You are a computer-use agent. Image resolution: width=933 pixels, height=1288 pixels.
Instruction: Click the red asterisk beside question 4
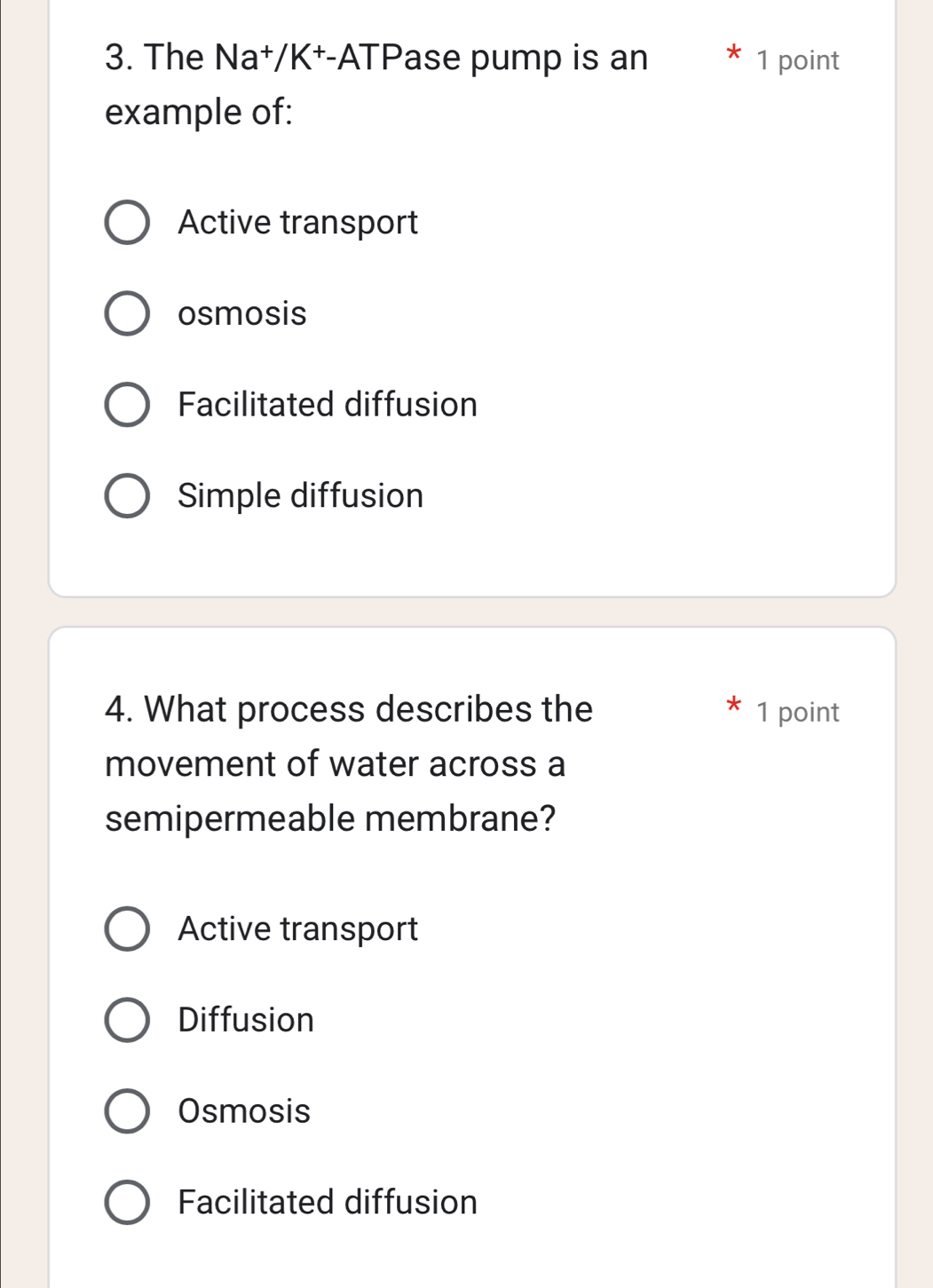tap(734, 706)
